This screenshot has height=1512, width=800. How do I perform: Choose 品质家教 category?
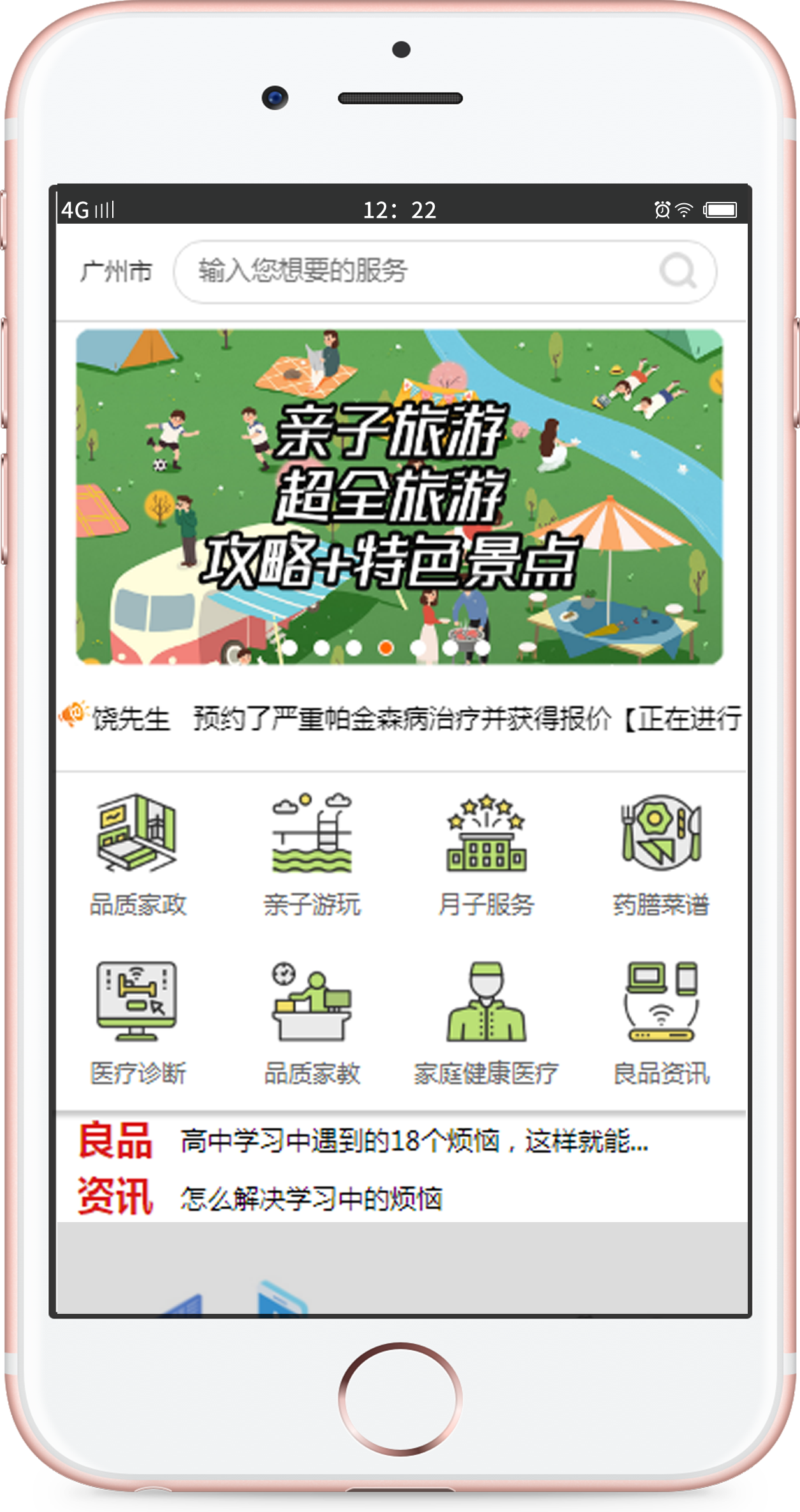point(312,1023)
